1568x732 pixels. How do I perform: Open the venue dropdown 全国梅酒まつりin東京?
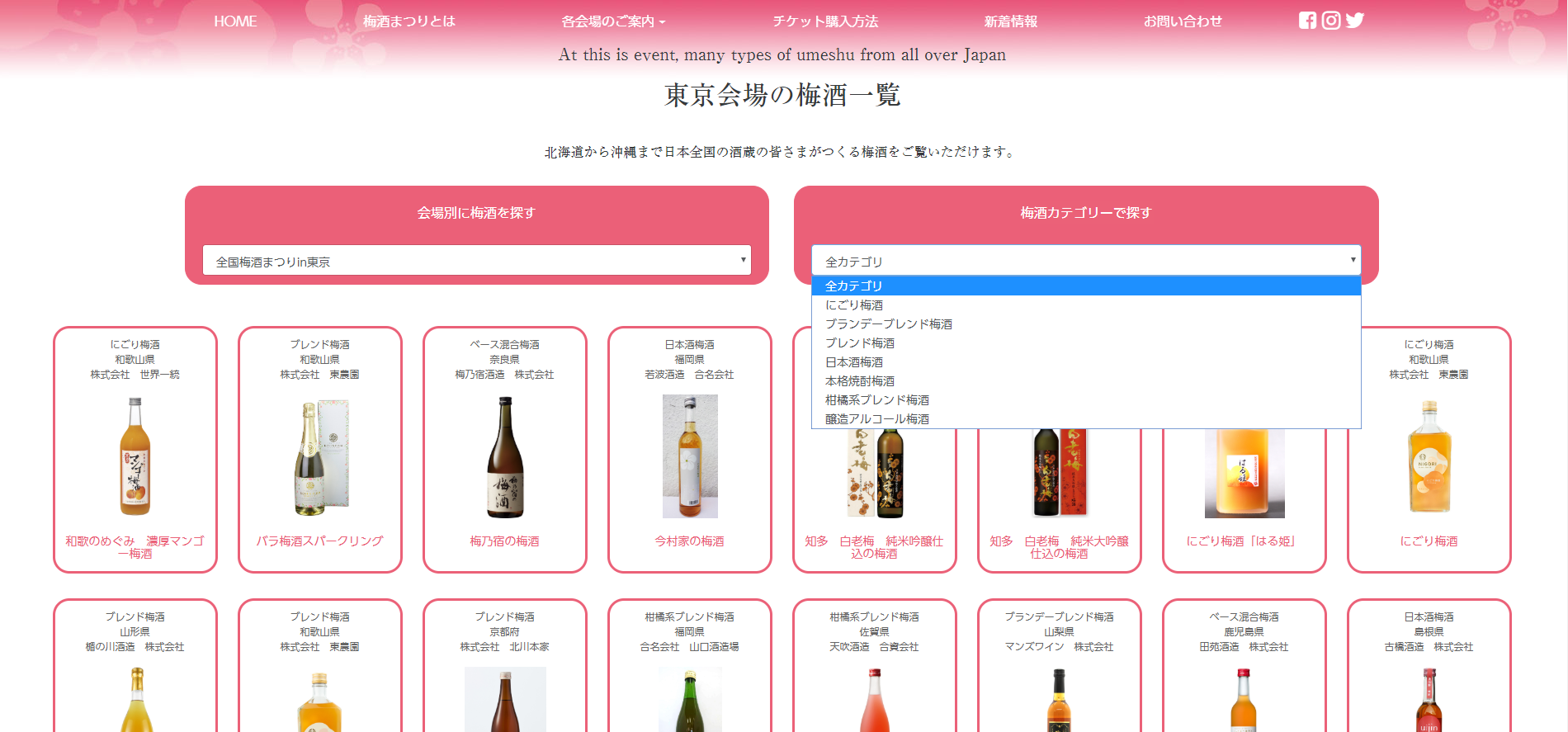[477, 261]
